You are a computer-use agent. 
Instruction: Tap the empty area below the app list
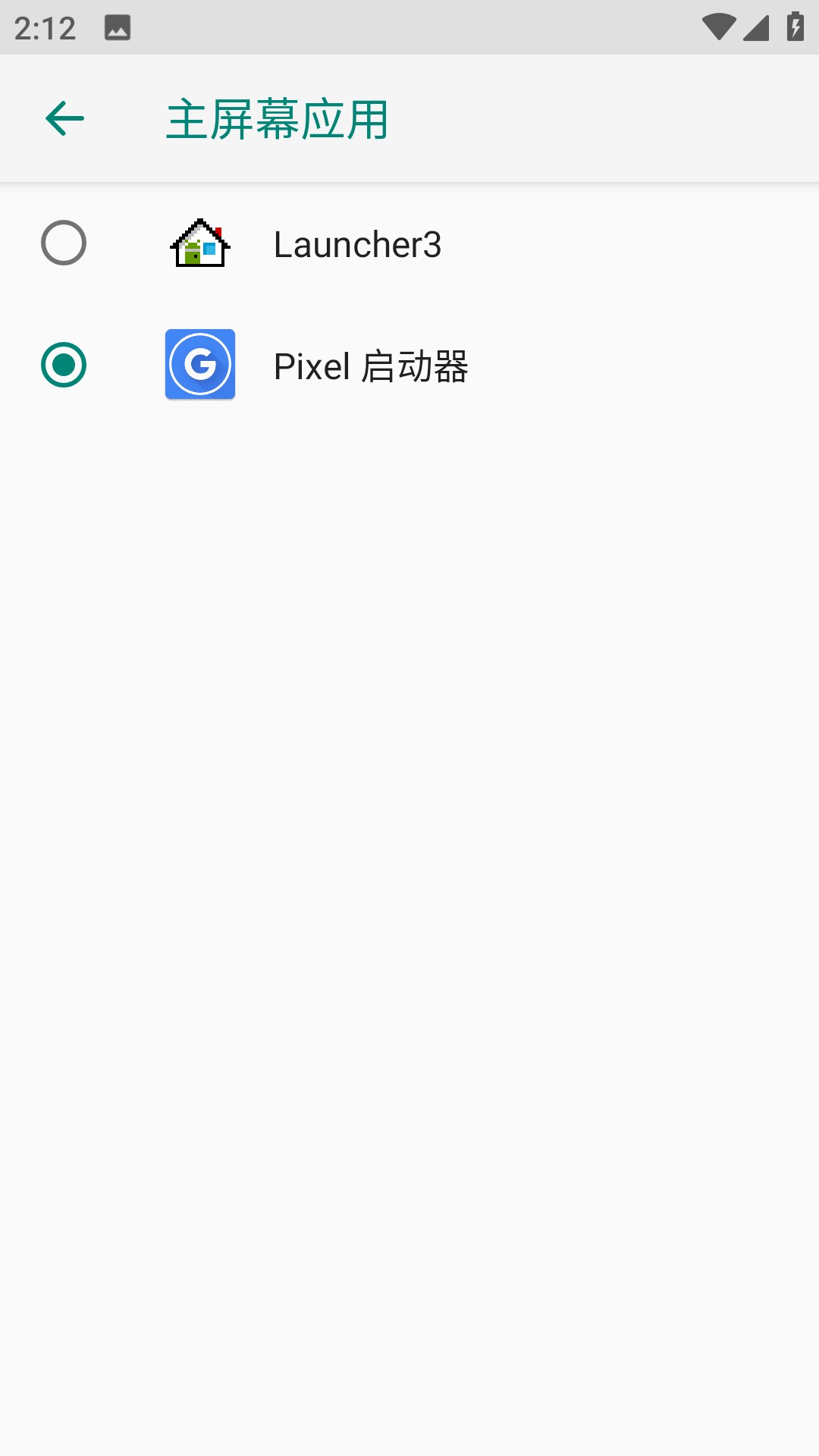pyautogui.click(x=409, y=834)
